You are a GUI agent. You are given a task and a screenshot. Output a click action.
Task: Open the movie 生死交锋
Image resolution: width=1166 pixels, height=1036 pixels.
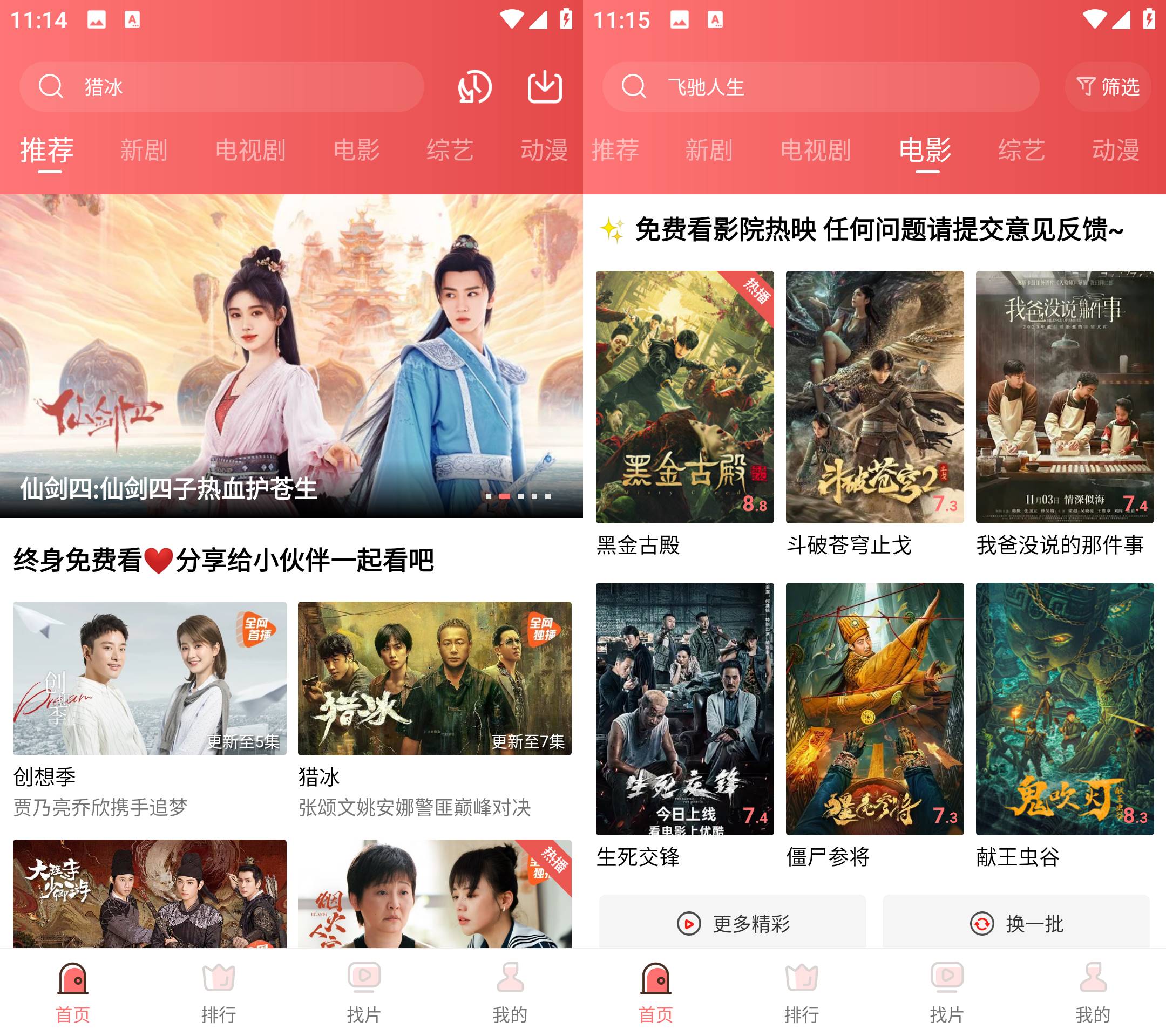click(x=684, y=708)
